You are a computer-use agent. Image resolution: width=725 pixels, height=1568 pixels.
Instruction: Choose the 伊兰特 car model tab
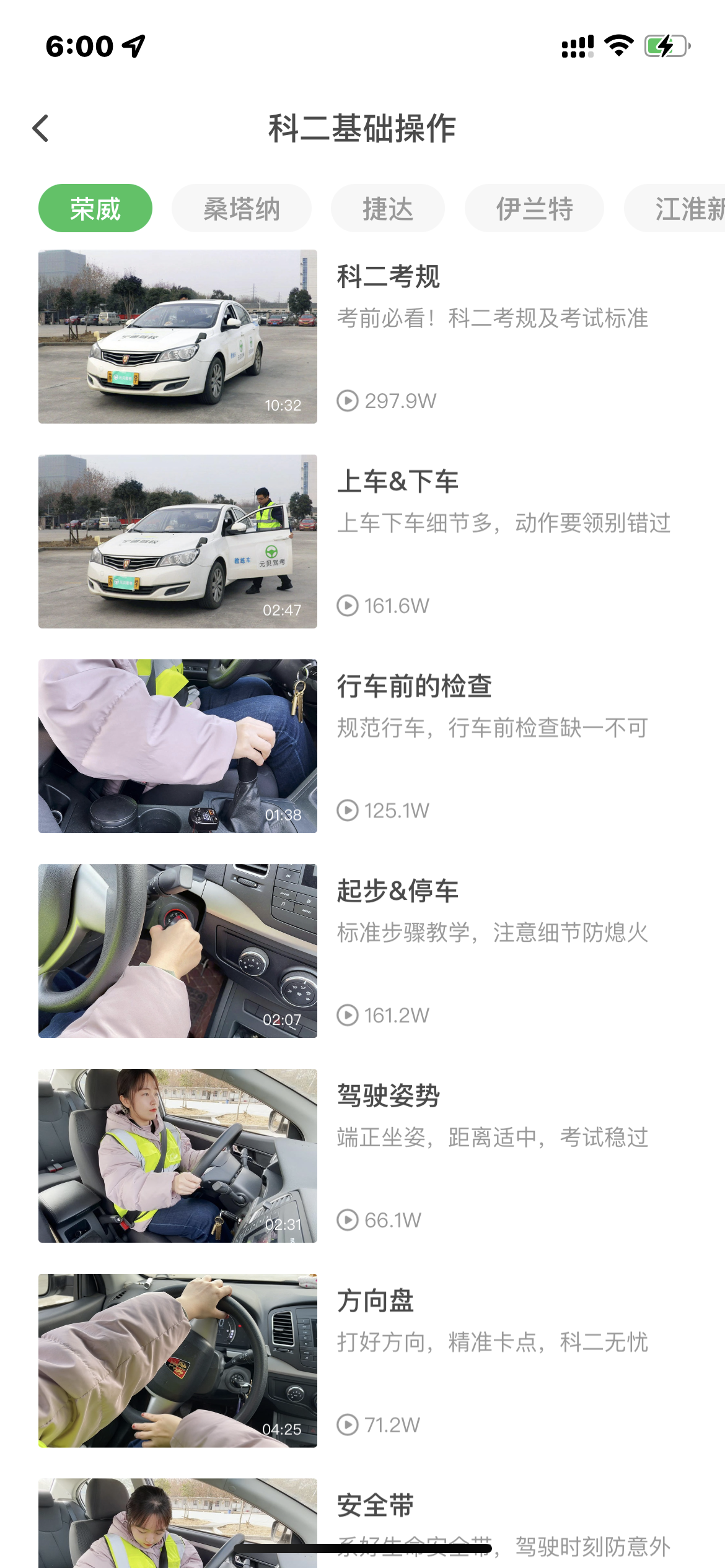pyautogui.click(x=534, y=209)
